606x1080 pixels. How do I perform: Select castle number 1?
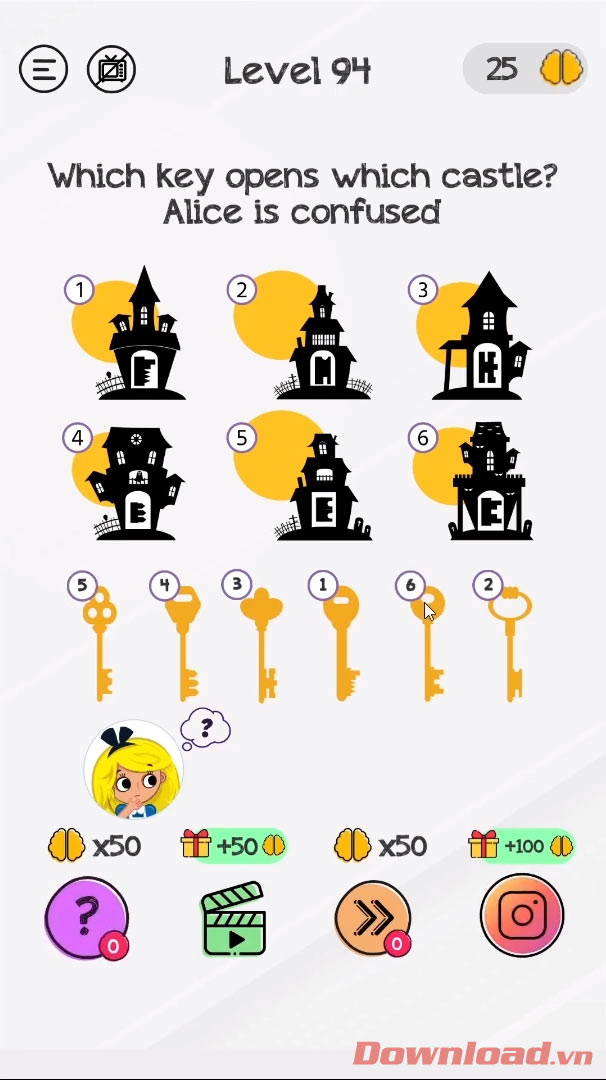click(140, 335)
